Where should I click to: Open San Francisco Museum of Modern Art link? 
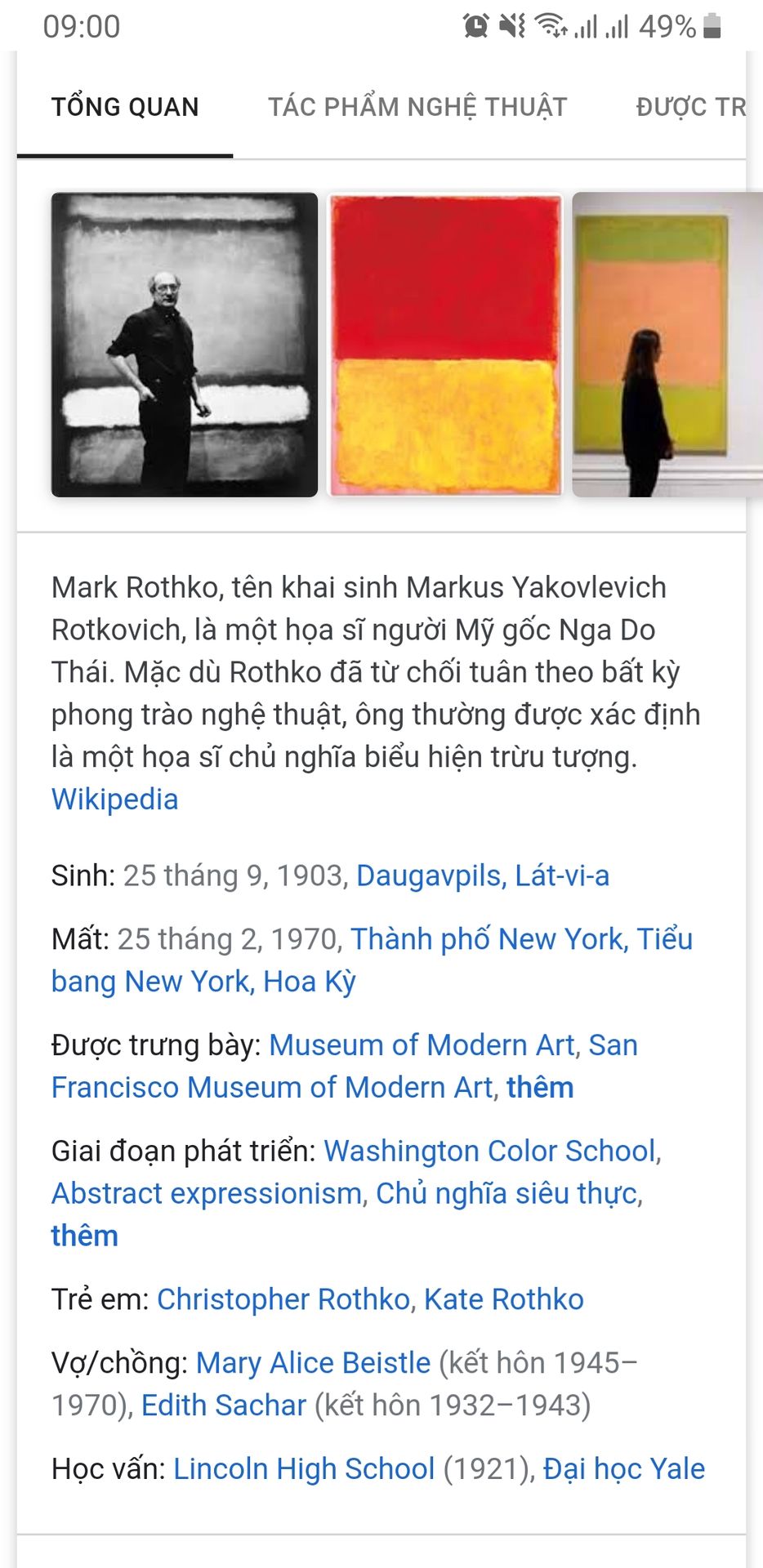point(272,1088)
